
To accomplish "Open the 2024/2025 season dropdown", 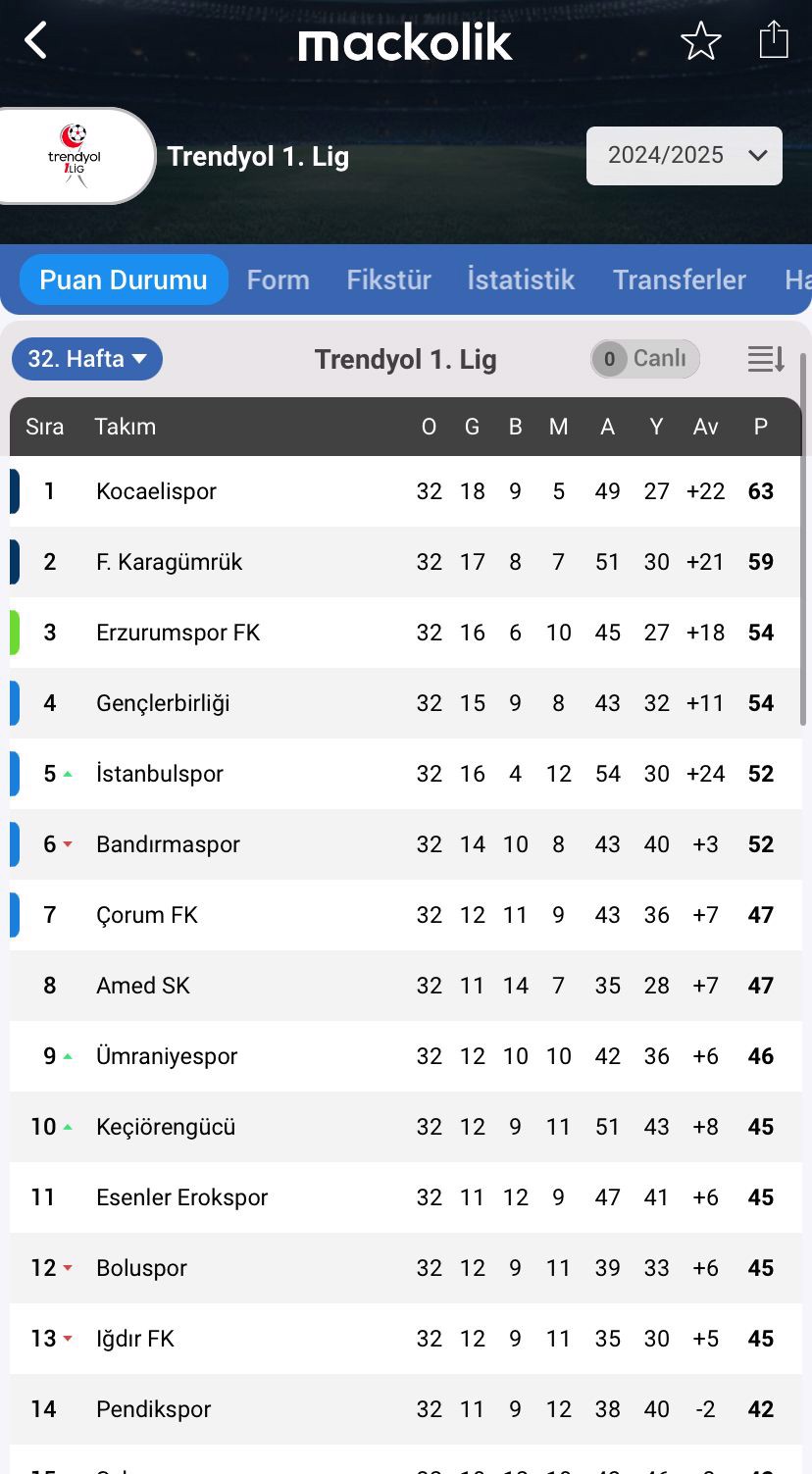I will click(x=685, y=155).
